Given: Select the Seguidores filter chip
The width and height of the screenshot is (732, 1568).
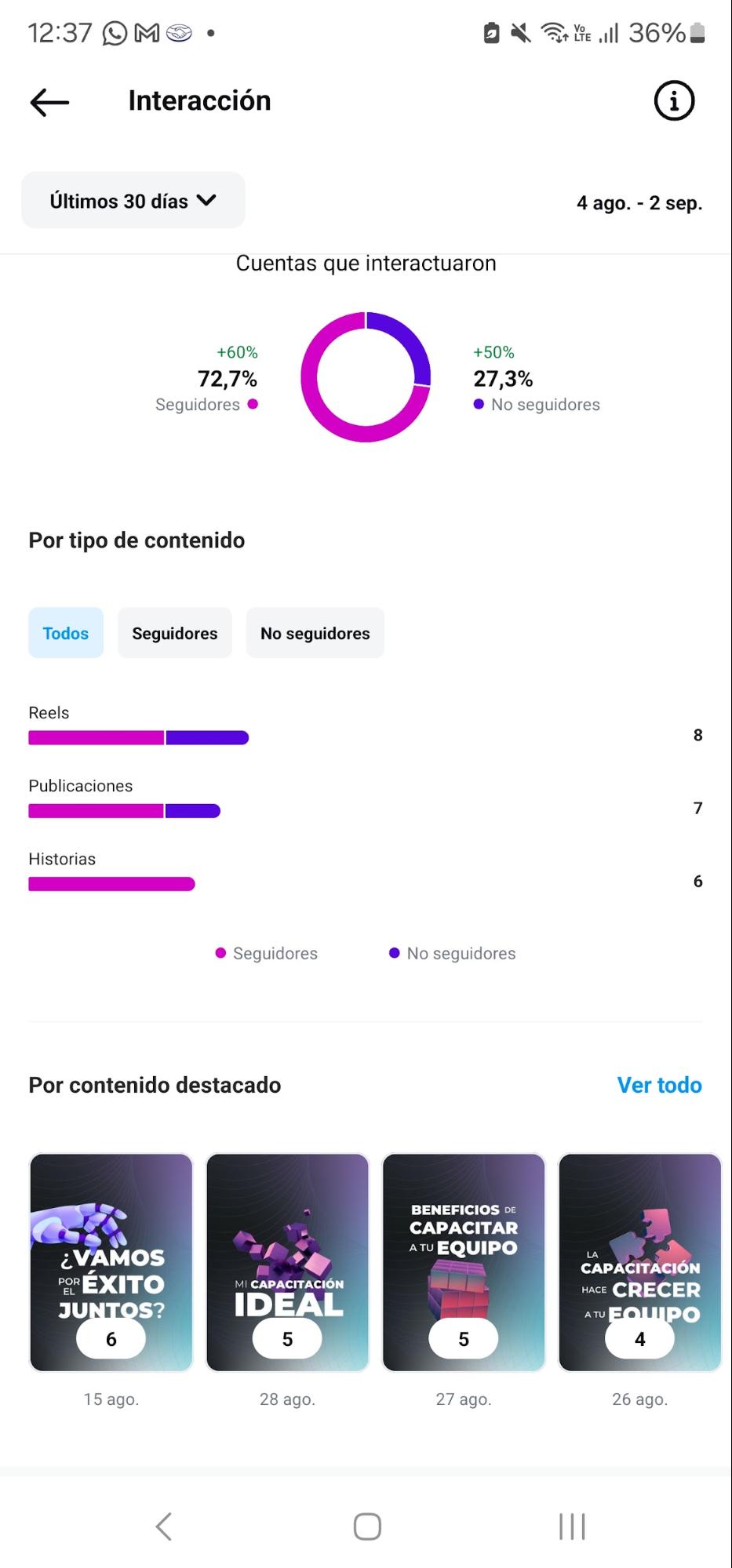Looking at the screenshot, I should point(174,632).
